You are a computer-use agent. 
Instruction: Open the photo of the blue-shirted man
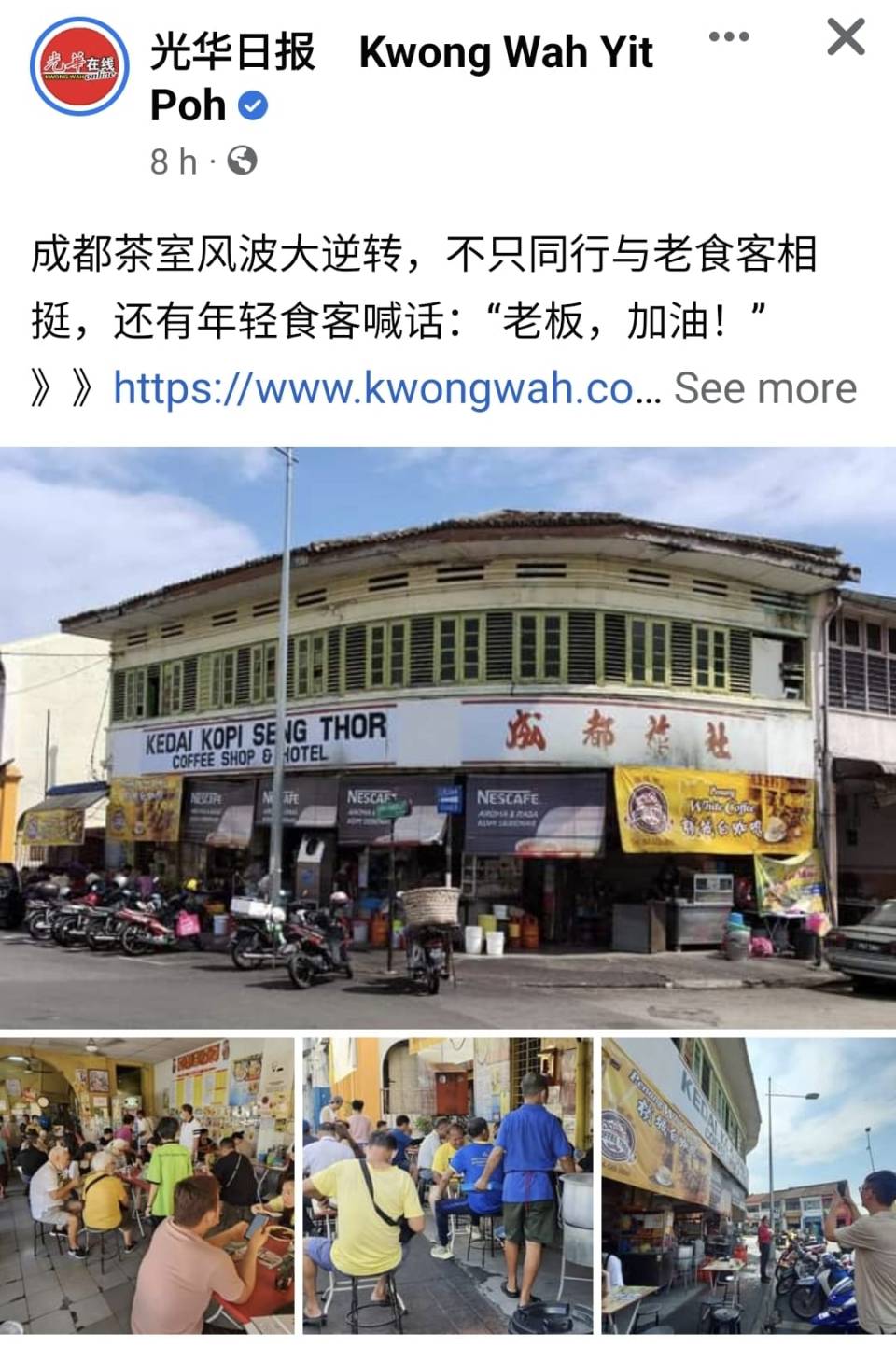(448, 1186)
